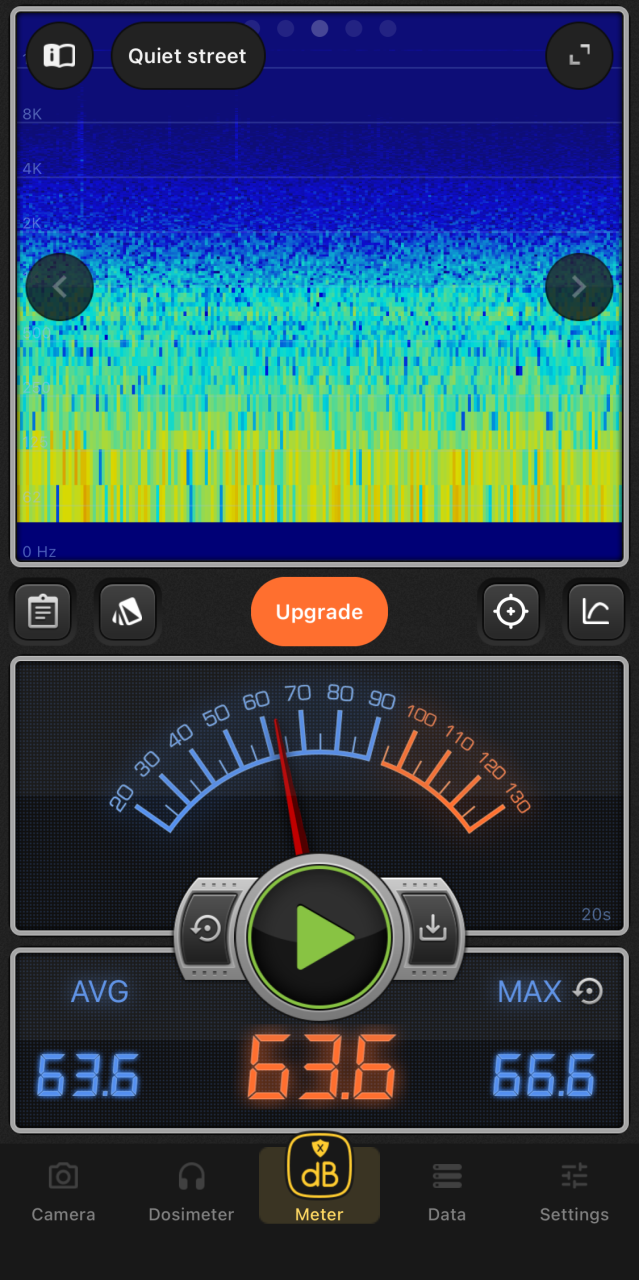Tap the Quiet street label chip
Image resolution: width=639 pixels, height=1280 pixels.
tap(187, 56)
